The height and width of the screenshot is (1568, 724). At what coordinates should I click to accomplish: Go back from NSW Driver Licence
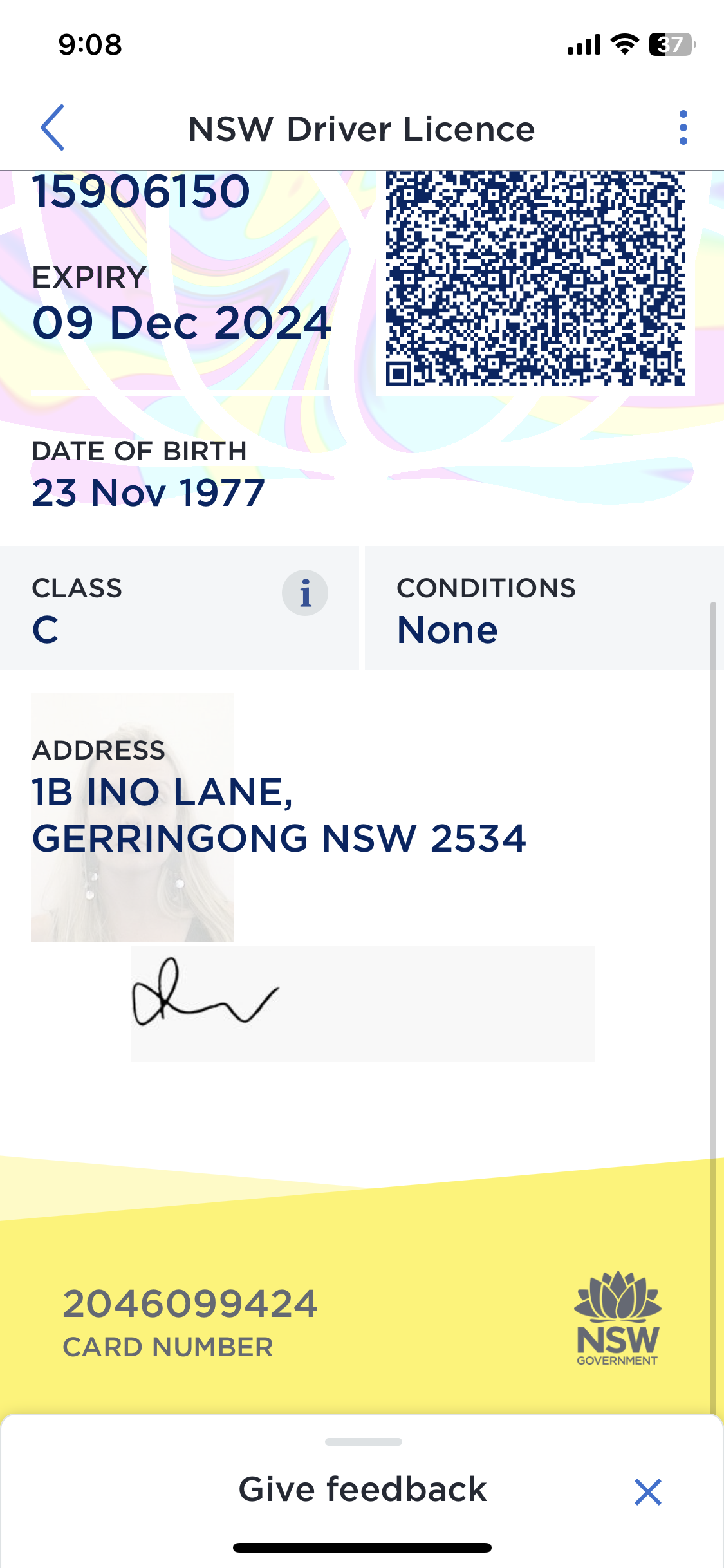click(53, 127)
